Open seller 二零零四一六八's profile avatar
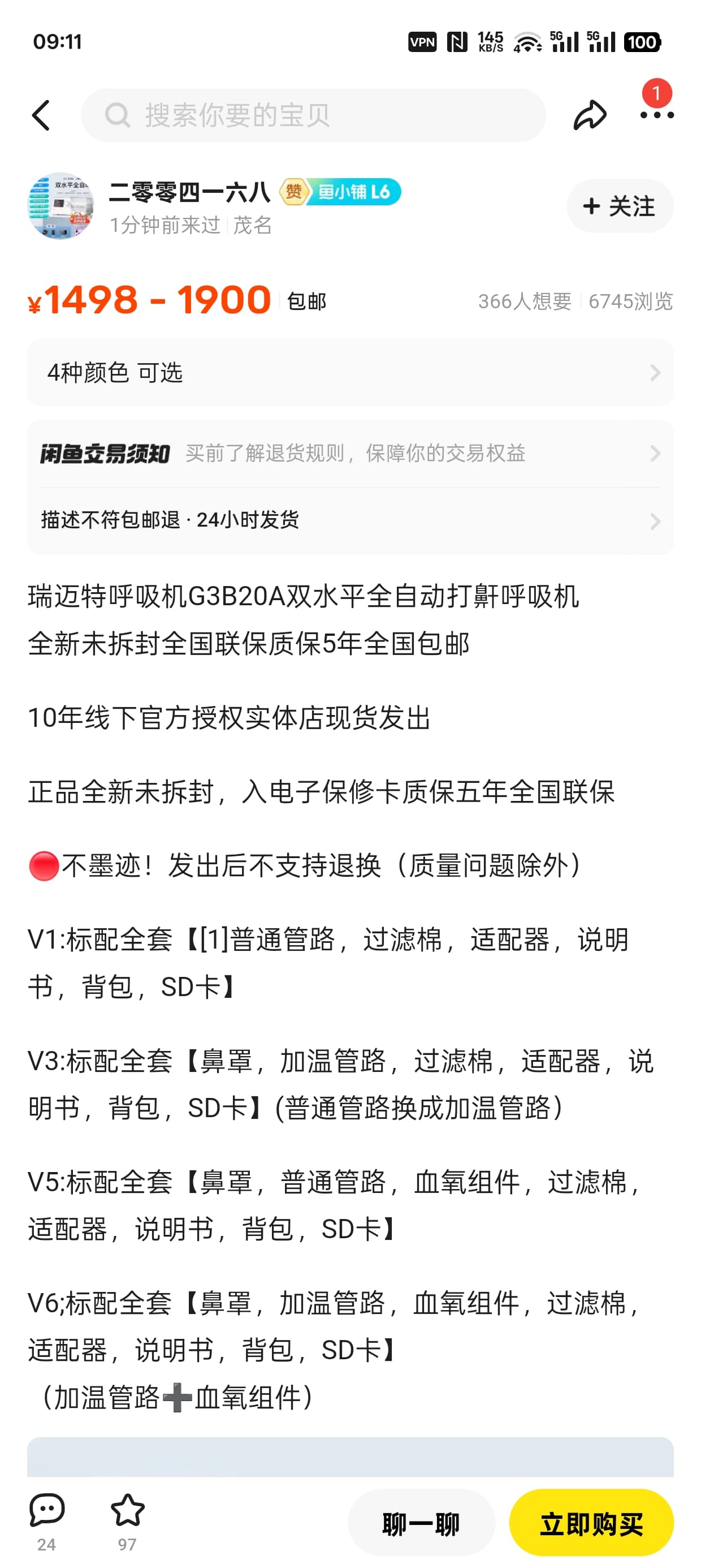The width and height of the screenshot is (701, 1568). (60, 206)
